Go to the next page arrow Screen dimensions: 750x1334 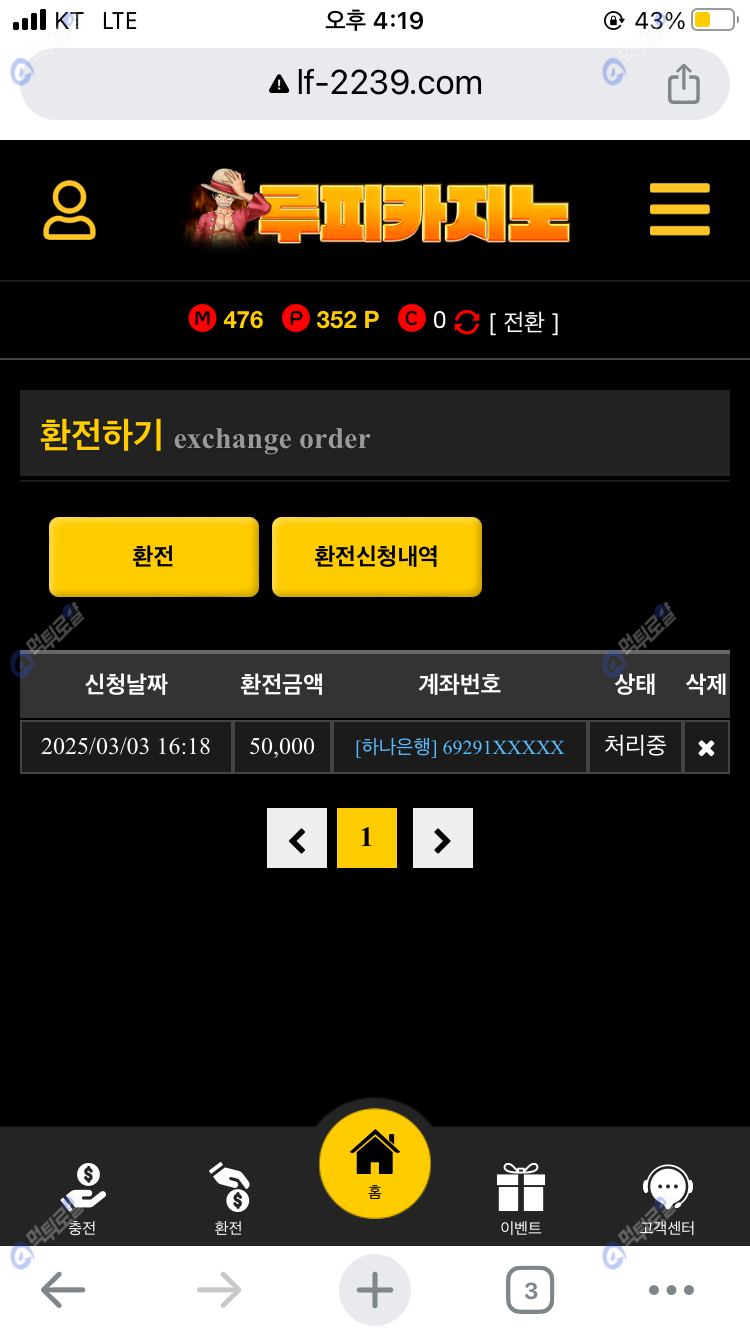[x=442, y=838]
